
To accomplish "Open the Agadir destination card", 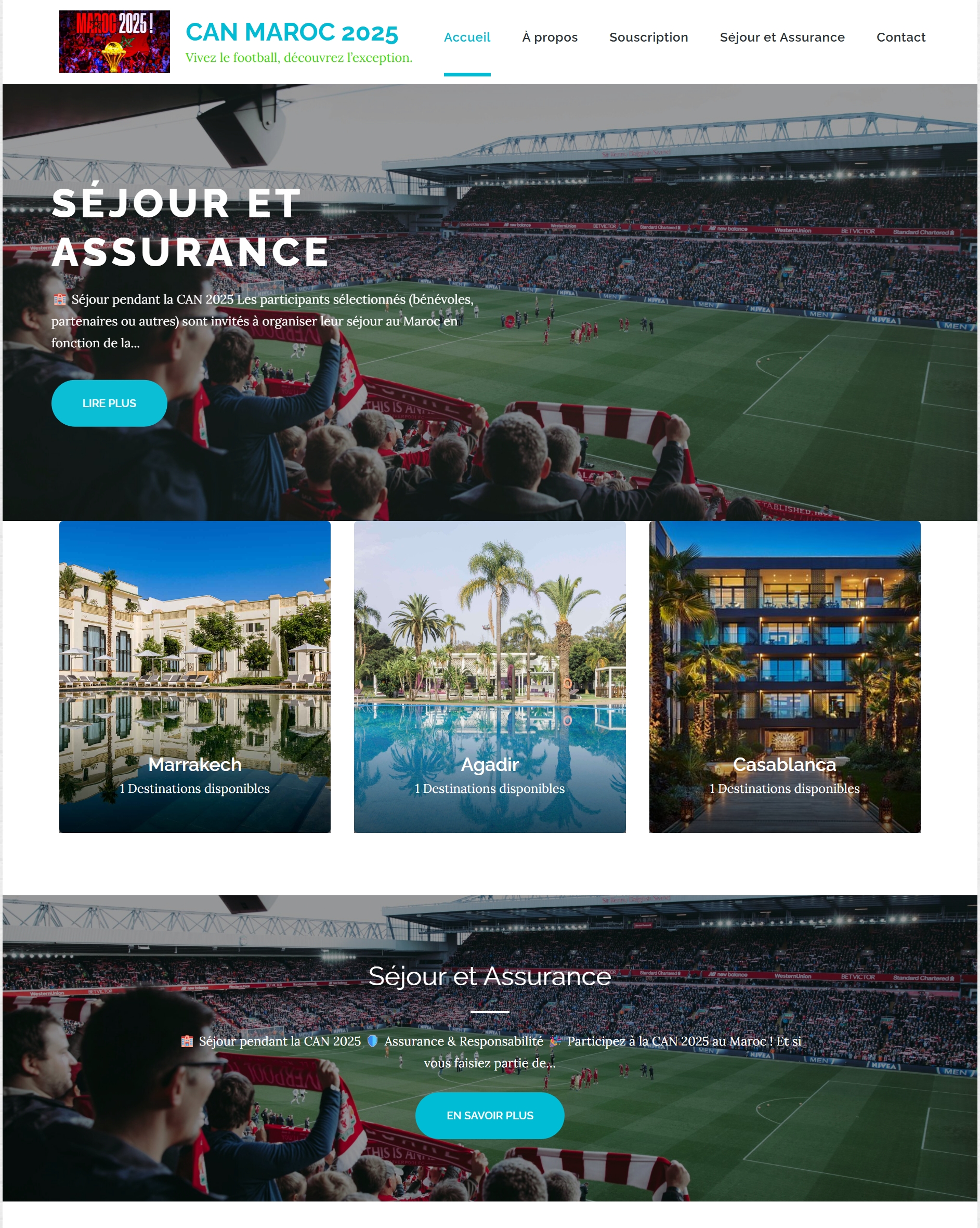I will (489, 677).
